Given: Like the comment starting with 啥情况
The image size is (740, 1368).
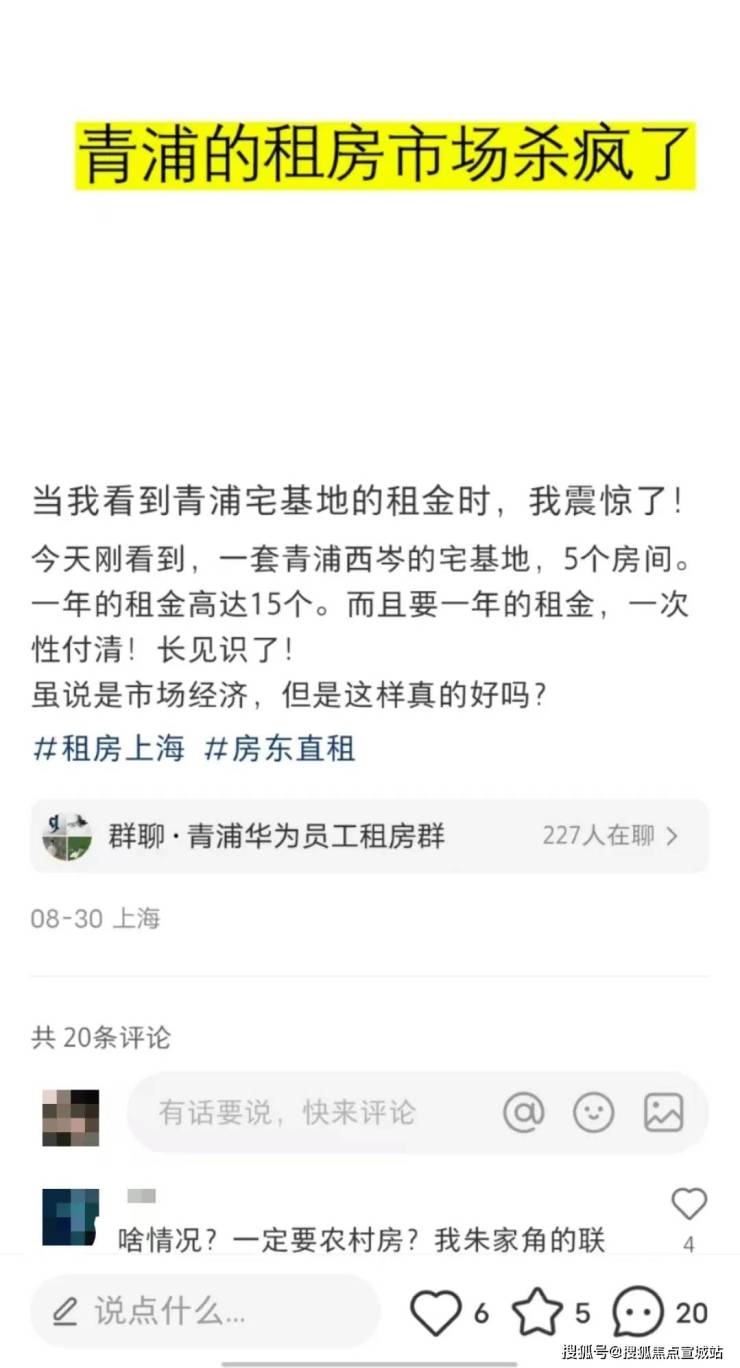Looking at the screenshot, I should click(x=688, y=1205).
